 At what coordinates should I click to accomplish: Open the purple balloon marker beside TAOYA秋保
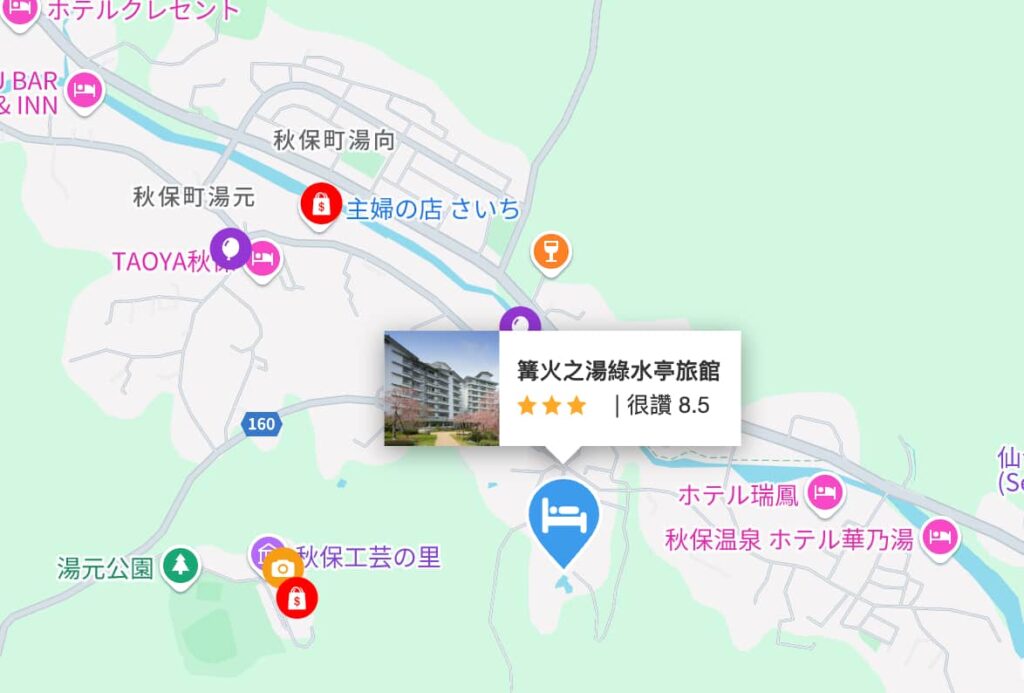tap(231, 245)
